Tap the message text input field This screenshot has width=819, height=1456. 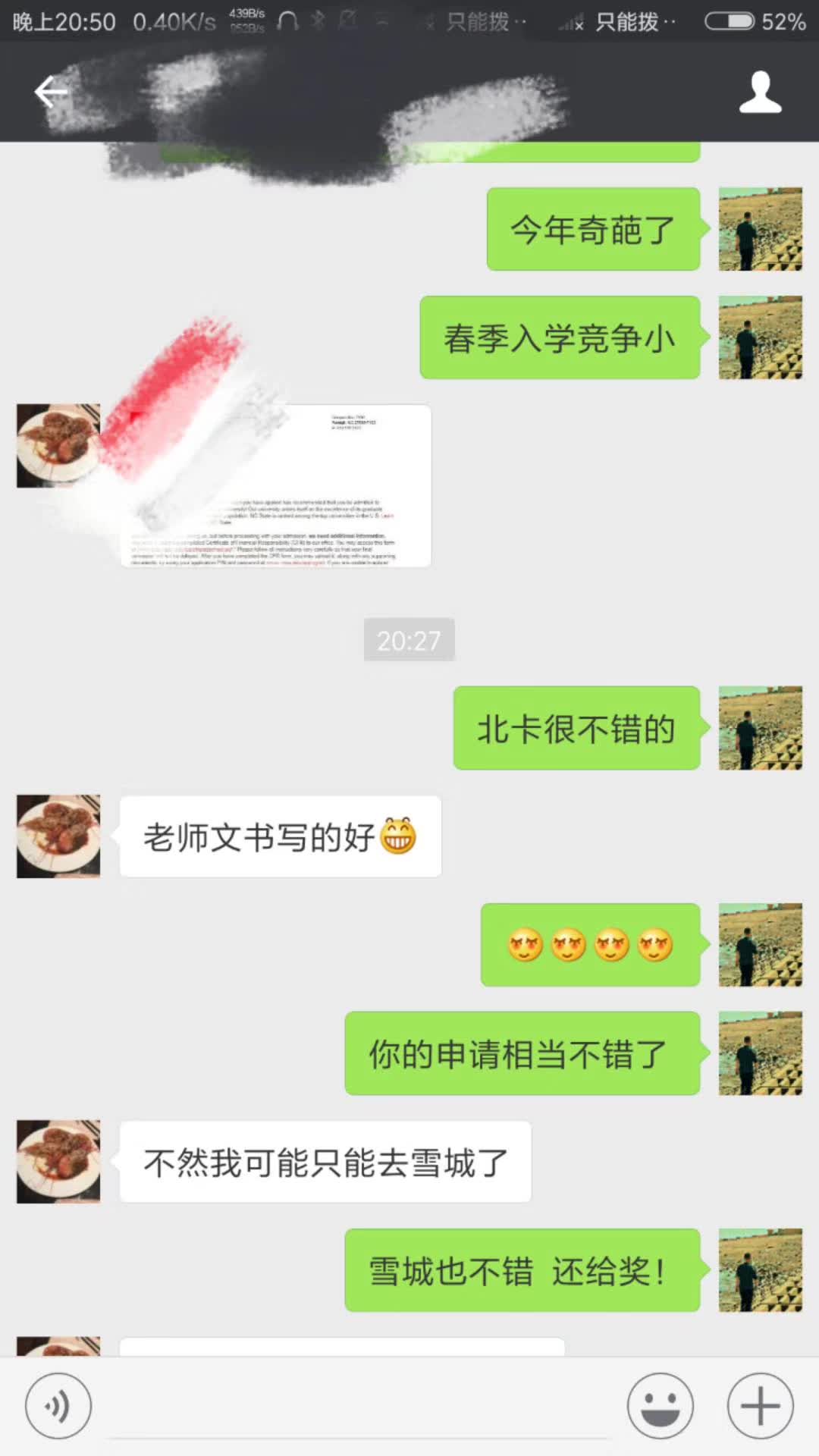tap(358, 1407)
